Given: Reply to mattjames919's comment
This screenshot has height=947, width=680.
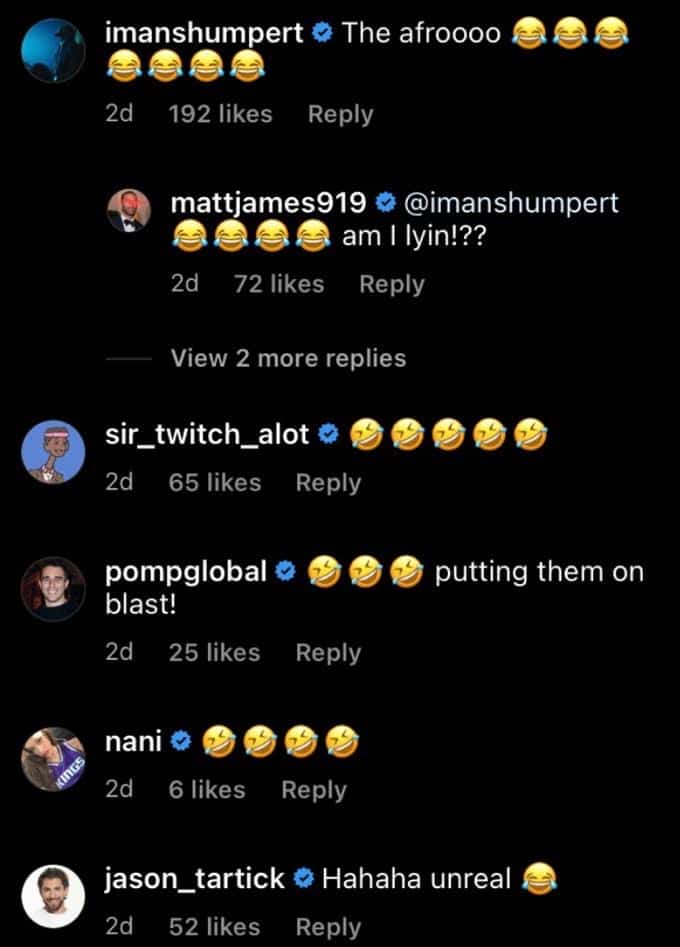Looking at the screenshot, I should point(392,284).
